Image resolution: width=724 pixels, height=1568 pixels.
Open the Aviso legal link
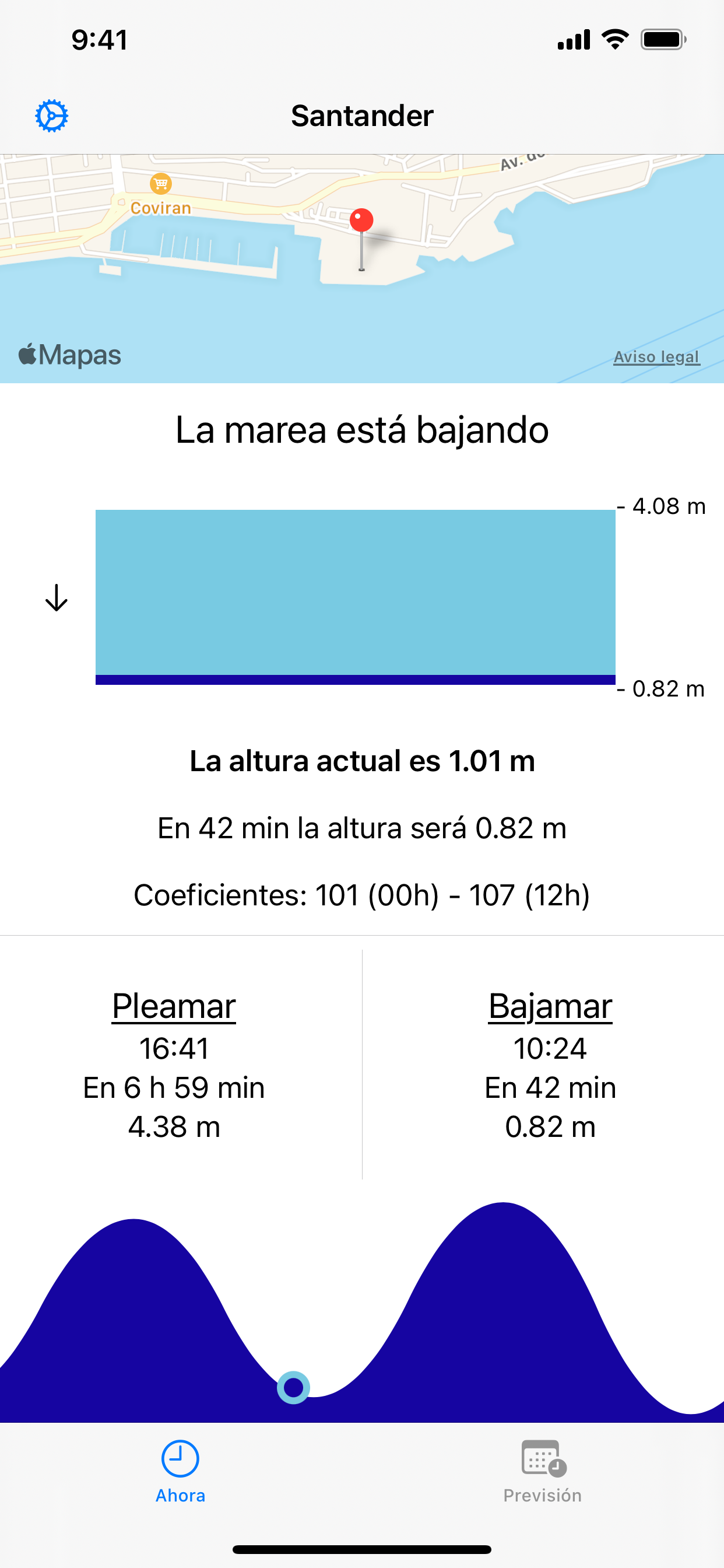(656, 356)
